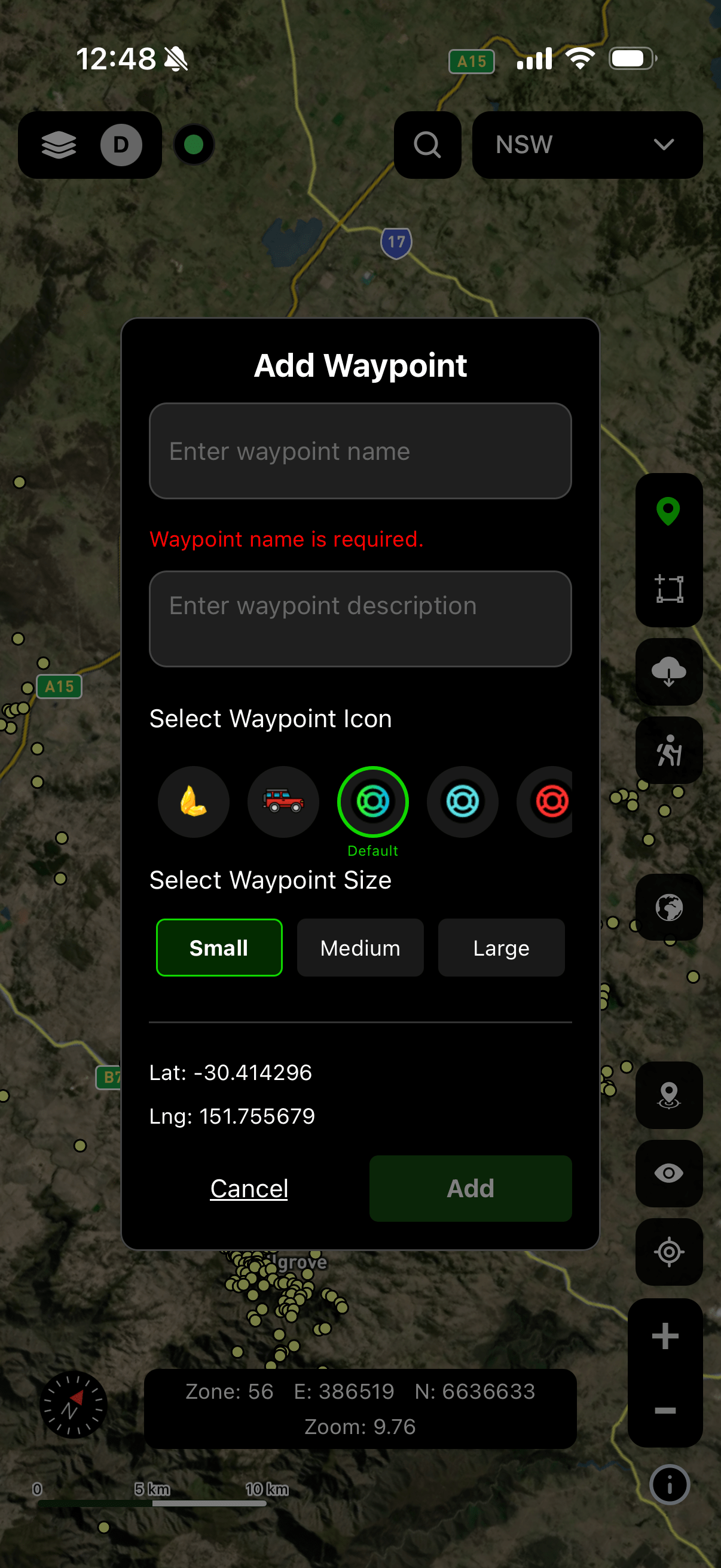Open the map search

click(427, 145)
